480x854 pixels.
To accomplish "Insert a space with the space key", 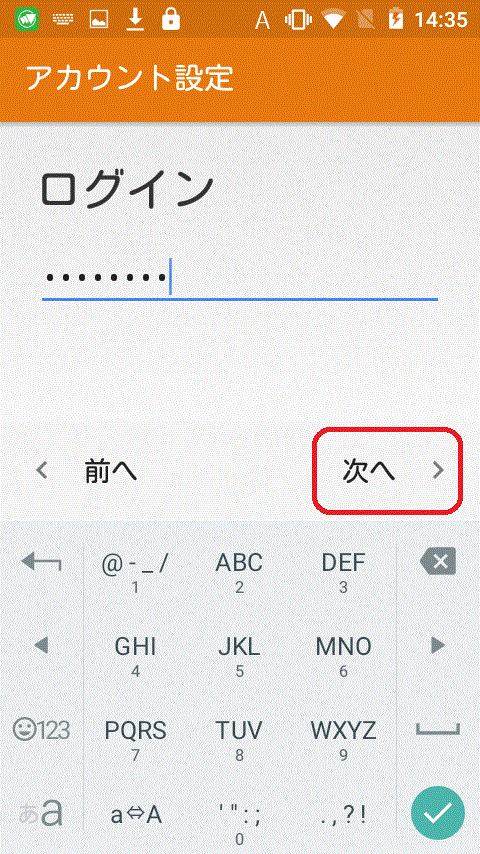I will pyautogui.click(x=438, y=730).
